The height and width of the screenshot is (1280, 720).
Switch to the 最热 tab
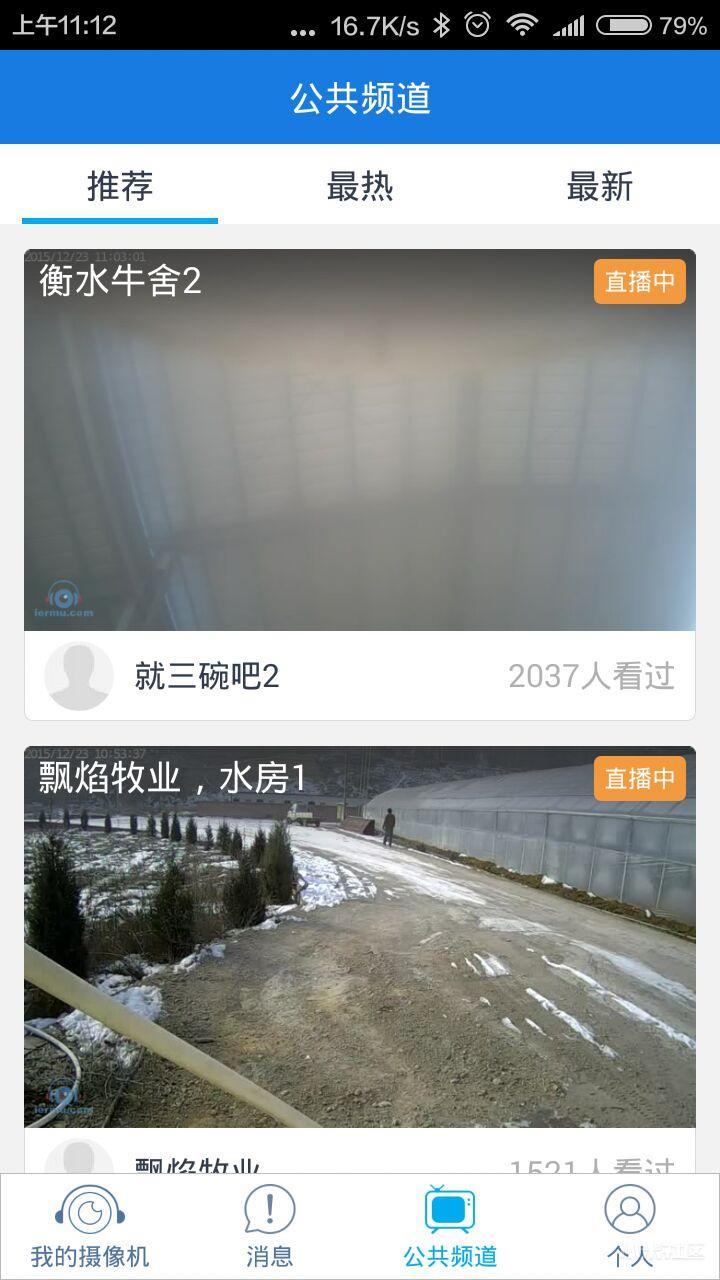[x=360, y=188]
